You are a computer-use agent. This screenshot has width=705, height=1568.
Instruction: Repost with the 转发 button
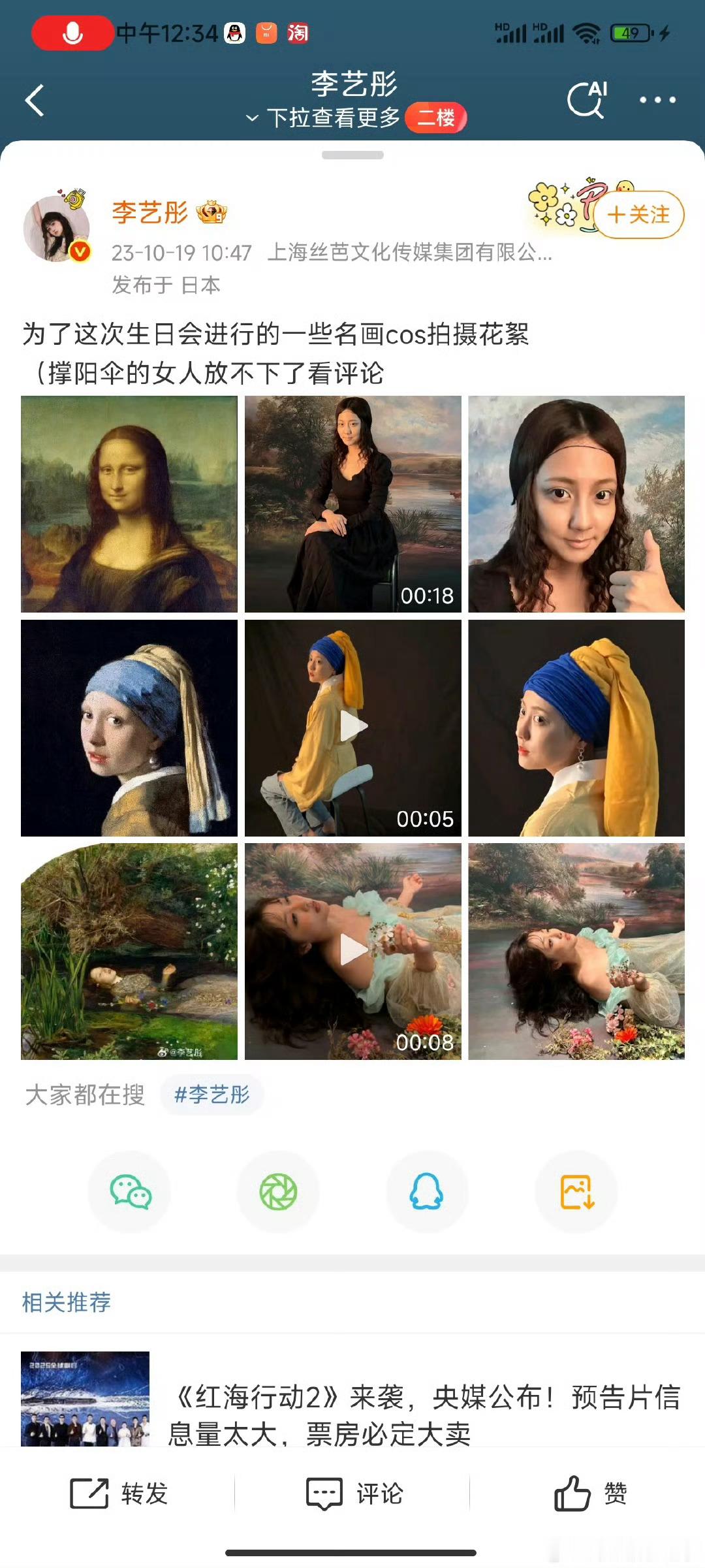pyautogui.click(x=119, y=1494)
